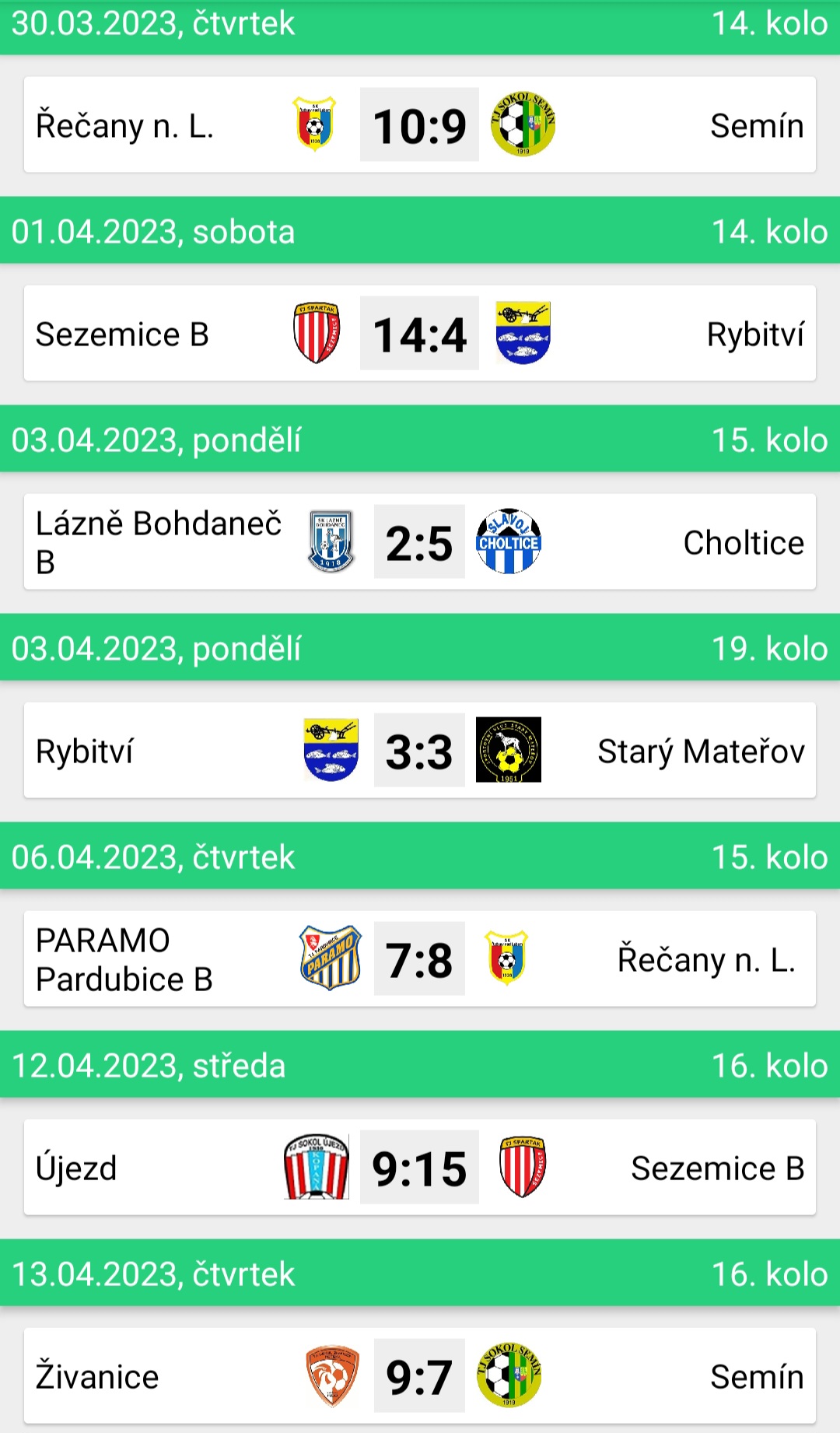Image resolution: width=840 pixels, height=1433 pixels.
Task: Open the Živanice vs Semín match card
Action: [419, 1376]
